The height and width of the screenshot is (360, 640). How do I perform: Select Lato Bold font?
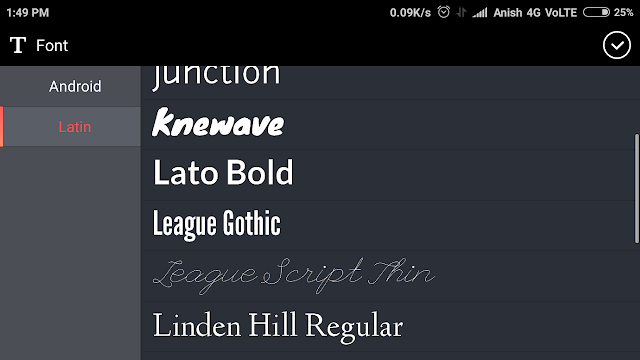point(390,175)
